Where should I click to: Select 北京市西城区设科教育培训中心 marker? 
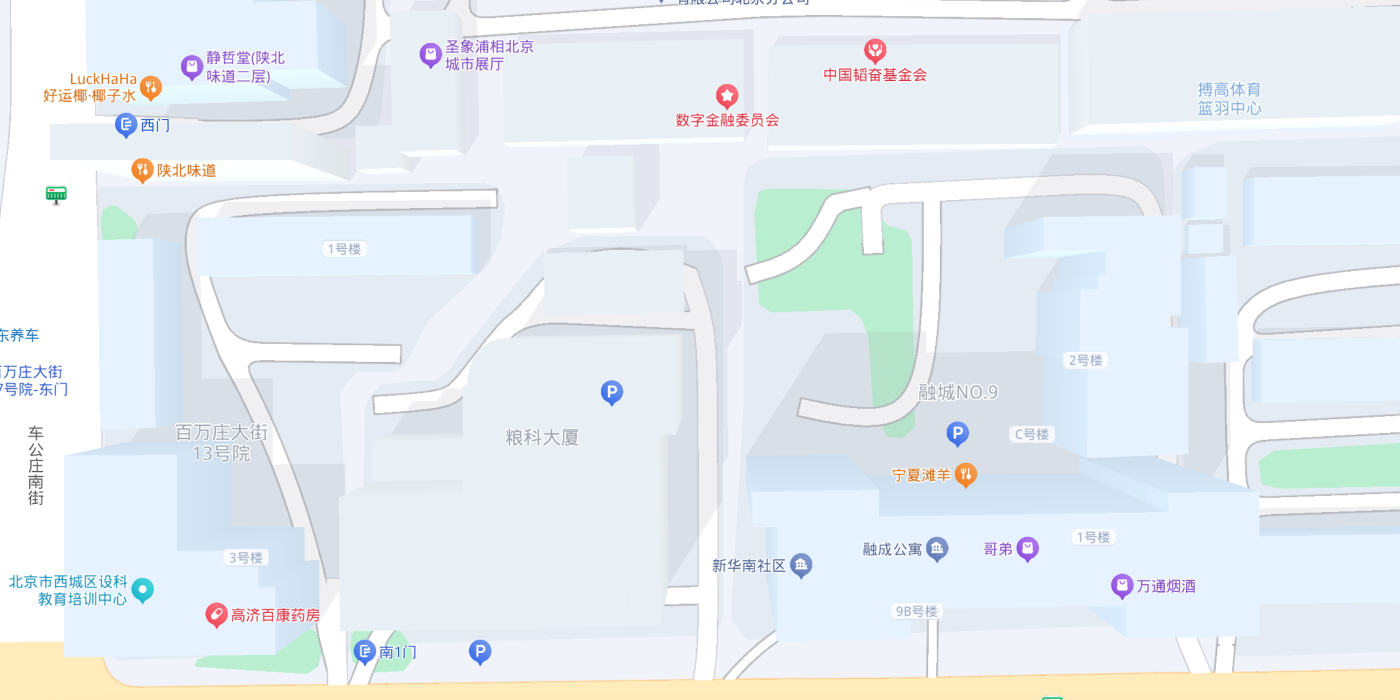(143, 590)
